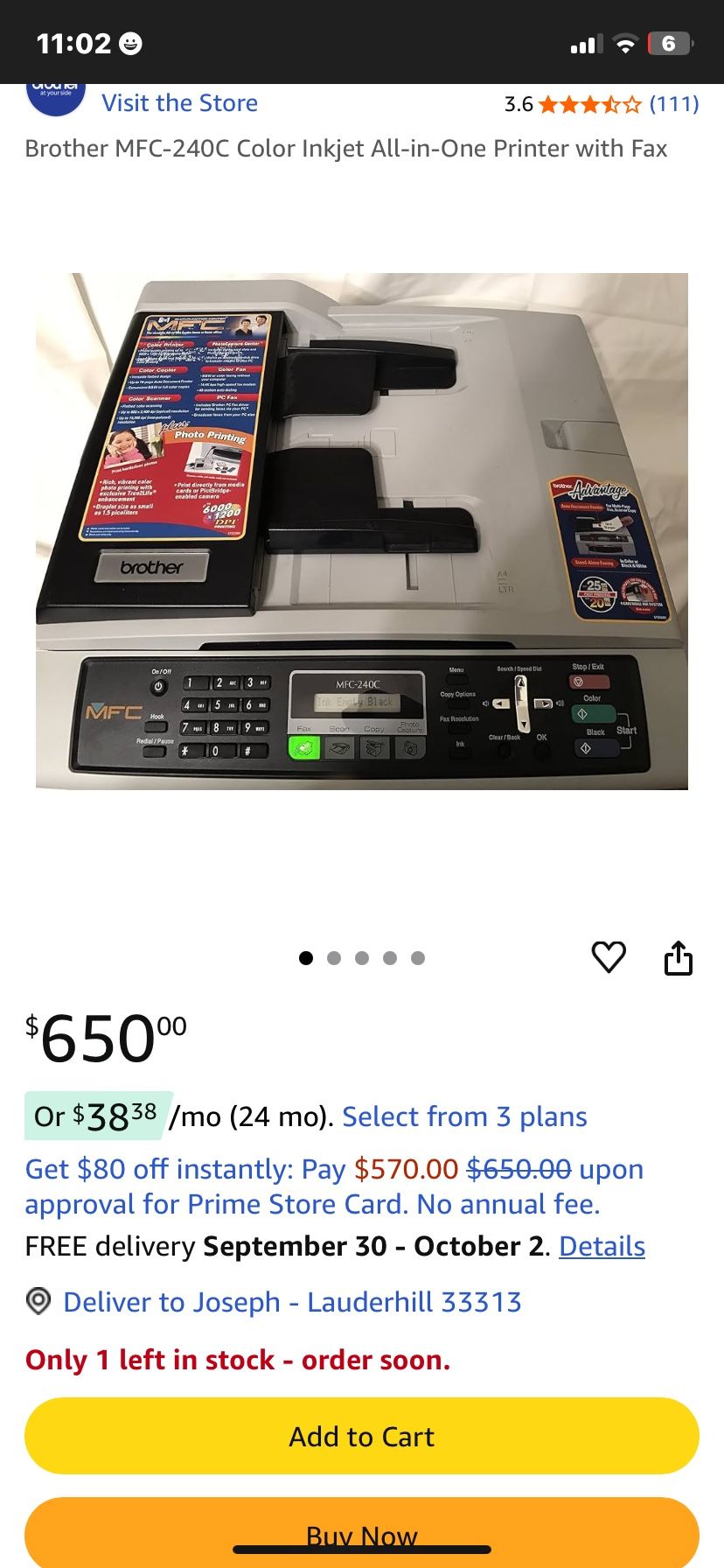Add this printer to wish list
Screen dimensions: 724x1568
pyautogui.click(x=609, y=956)
